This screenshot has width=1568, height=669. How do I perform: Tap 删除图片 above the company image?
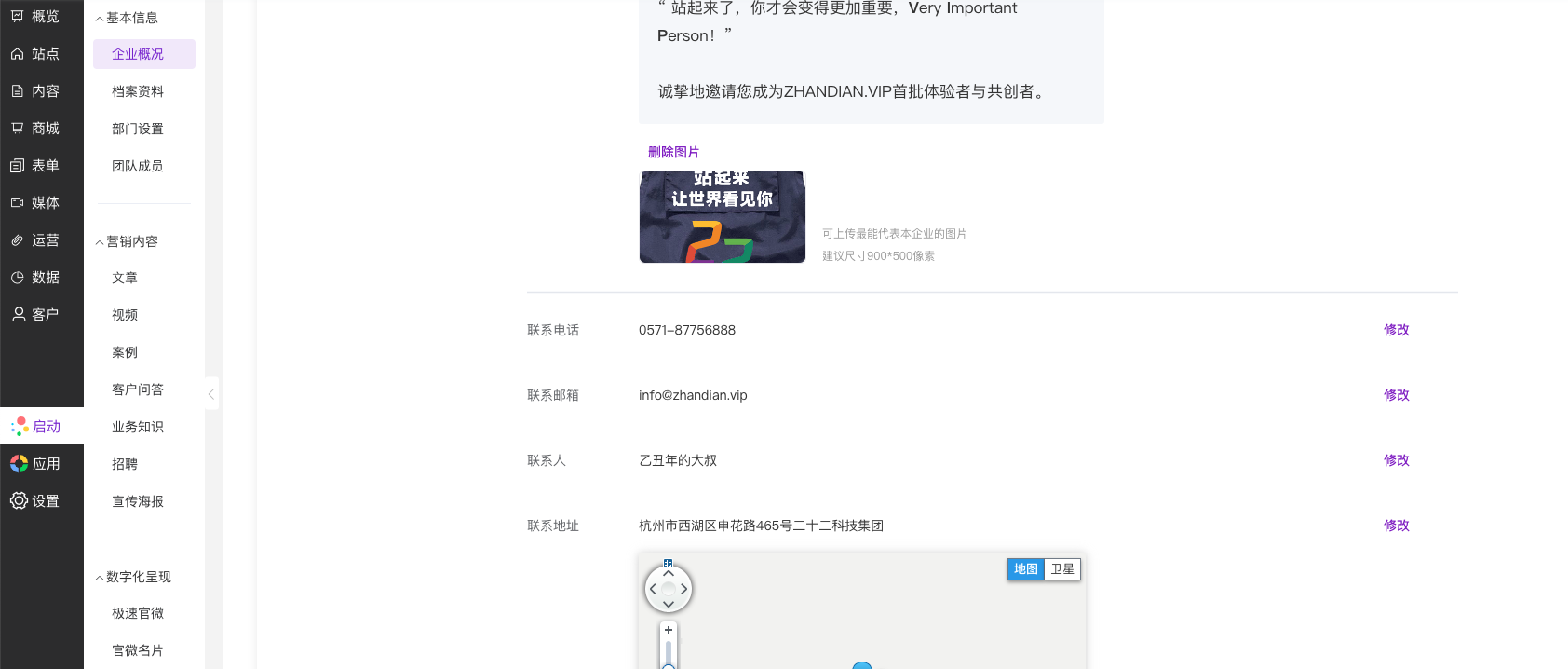(x=673, y=152)
